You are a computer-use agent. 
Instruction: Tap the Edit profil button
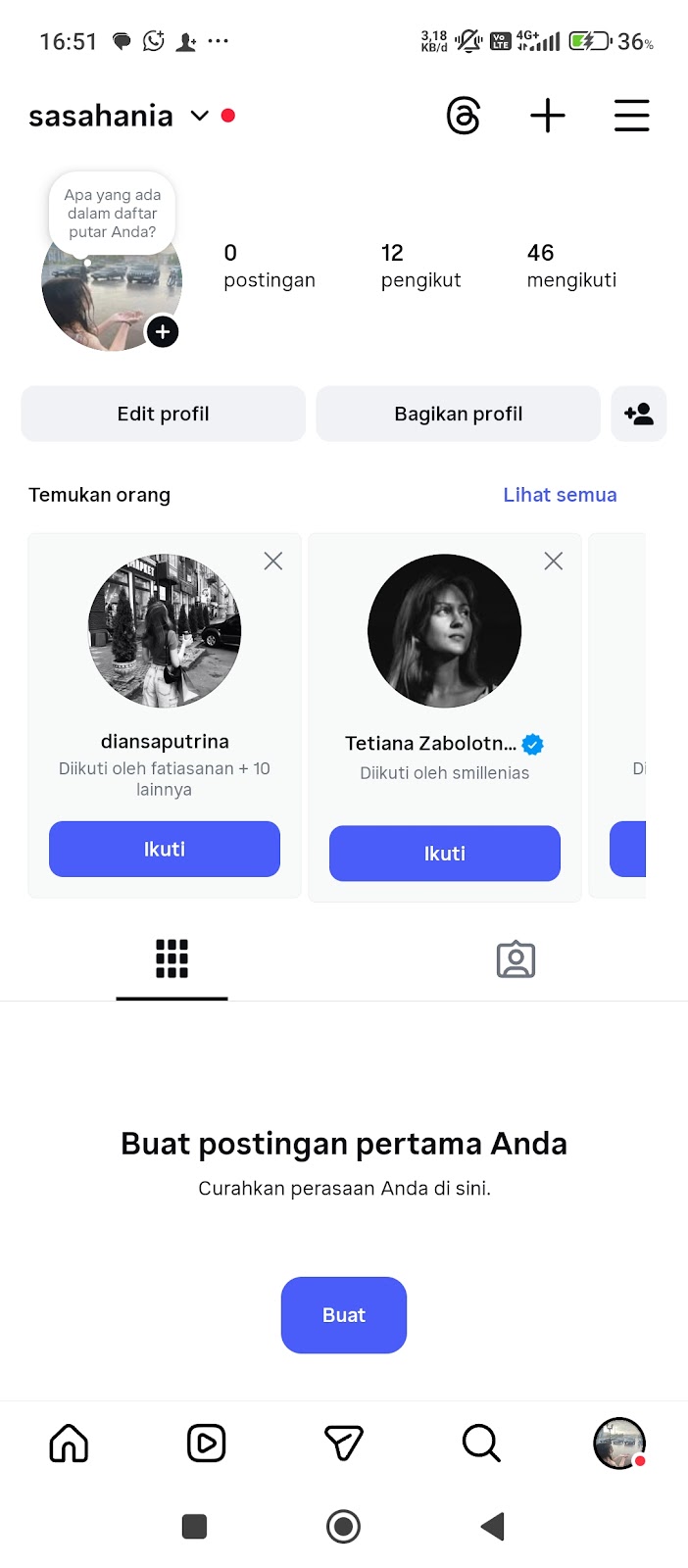163,414
